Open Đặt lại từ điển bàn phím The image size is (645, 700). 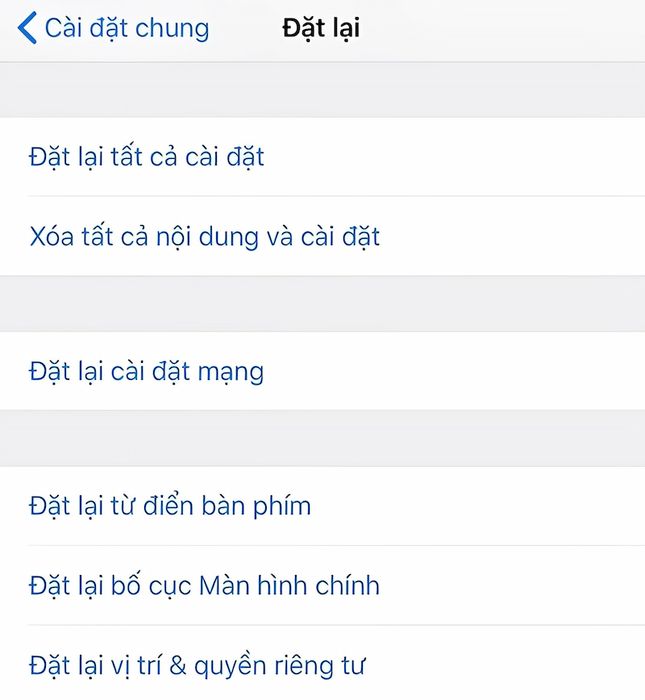pos(170,506)
